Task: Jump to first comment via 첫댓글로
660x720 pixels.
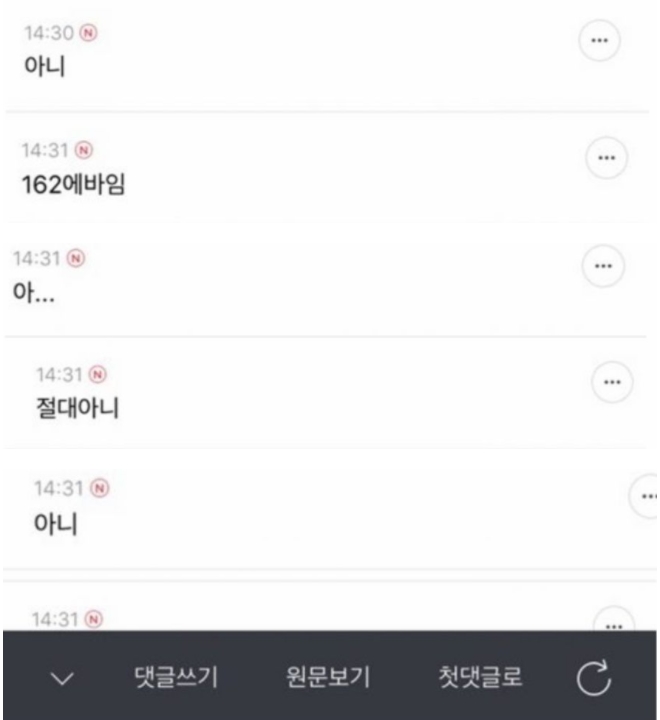Action: [480, 677]
